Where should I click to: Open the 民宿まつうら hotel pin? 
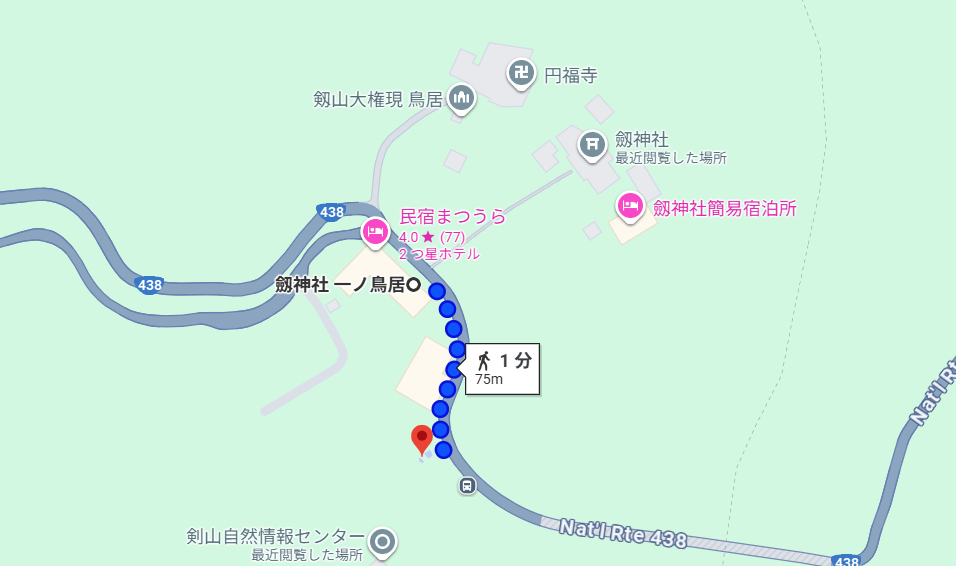[375, 231]
